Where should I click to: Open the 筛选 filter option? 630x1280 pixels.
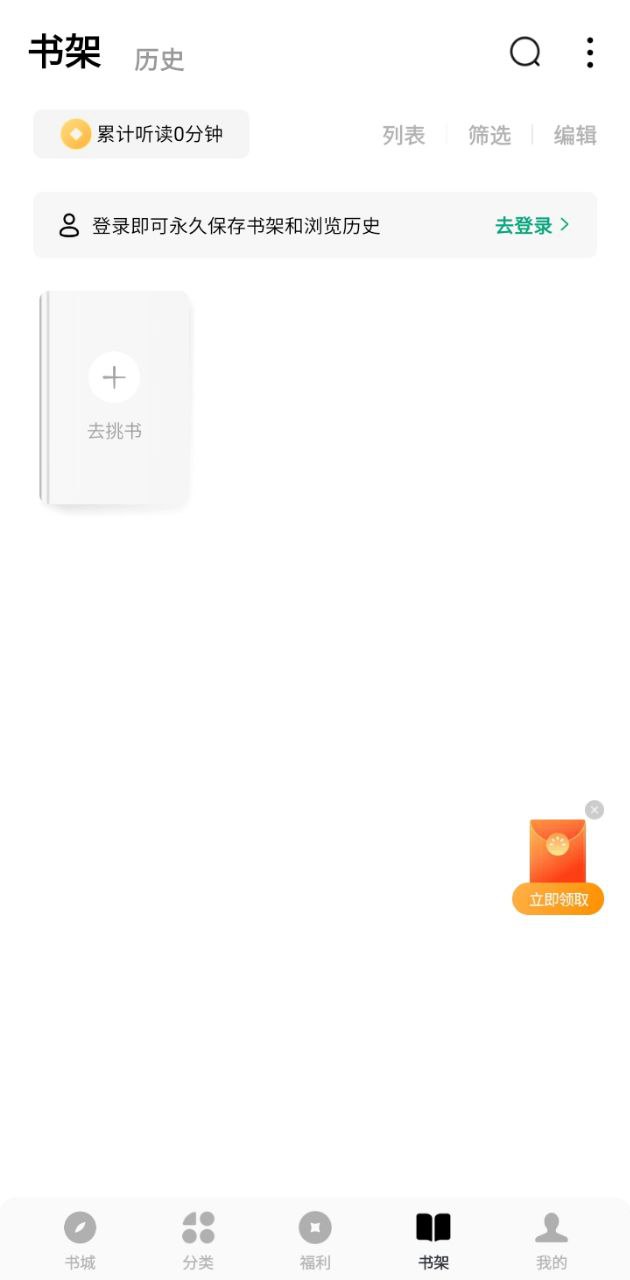pyautogui.click(x=489, y=135)
